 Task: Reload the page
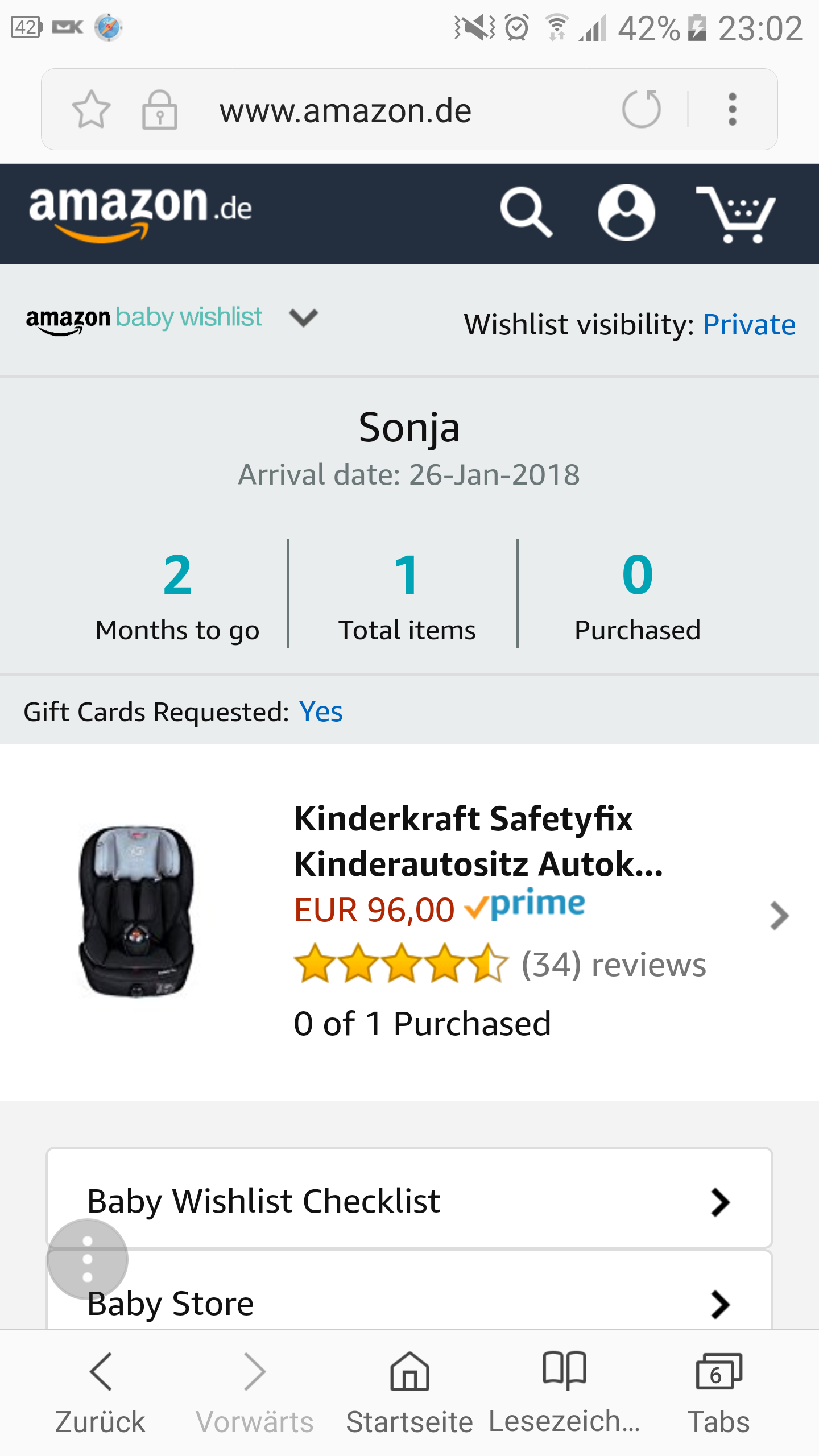[x=642, y=109]
